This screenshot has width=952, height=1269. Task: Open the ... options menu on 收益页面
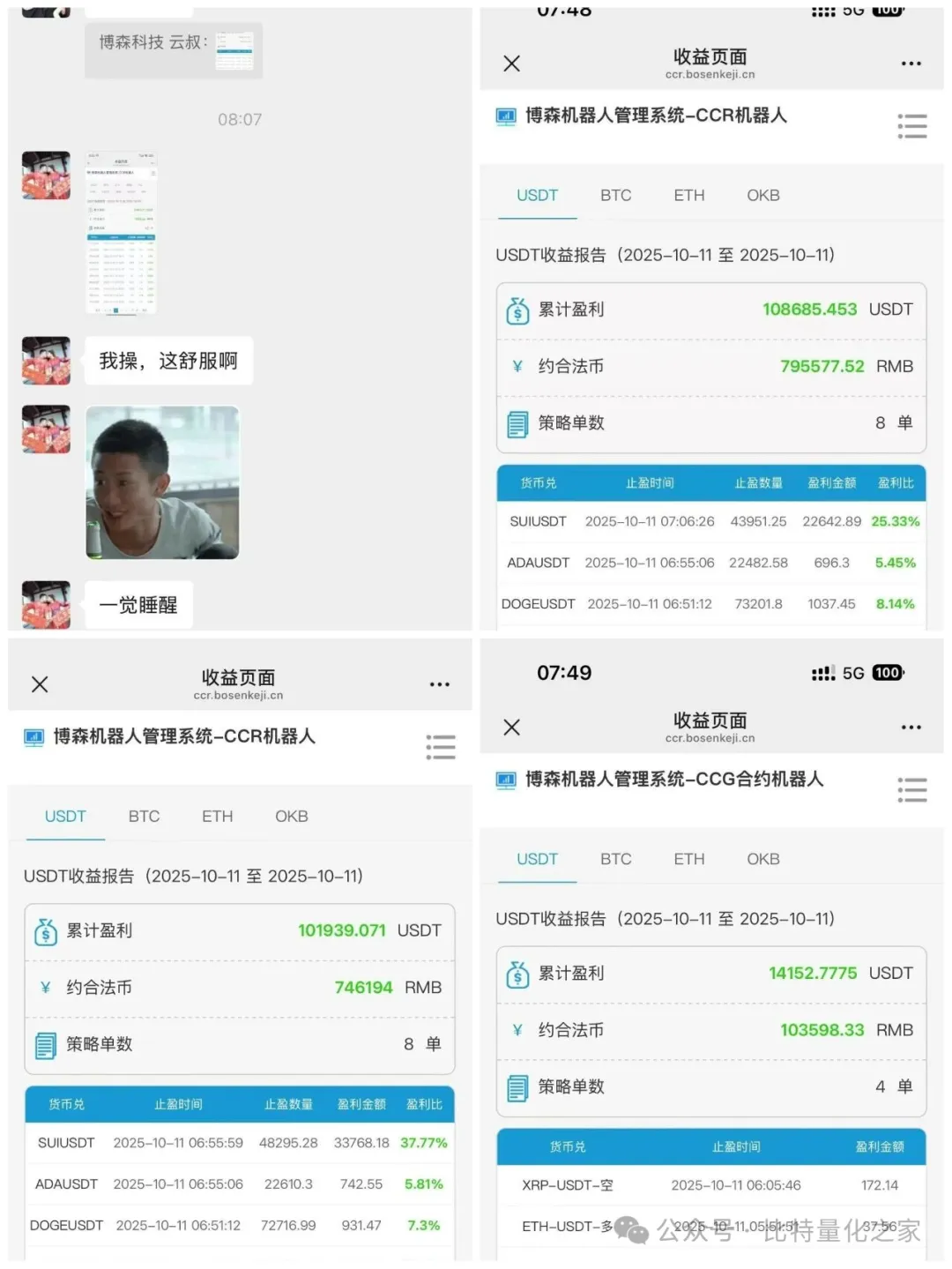pyautogui.click(x=910, y=63)
